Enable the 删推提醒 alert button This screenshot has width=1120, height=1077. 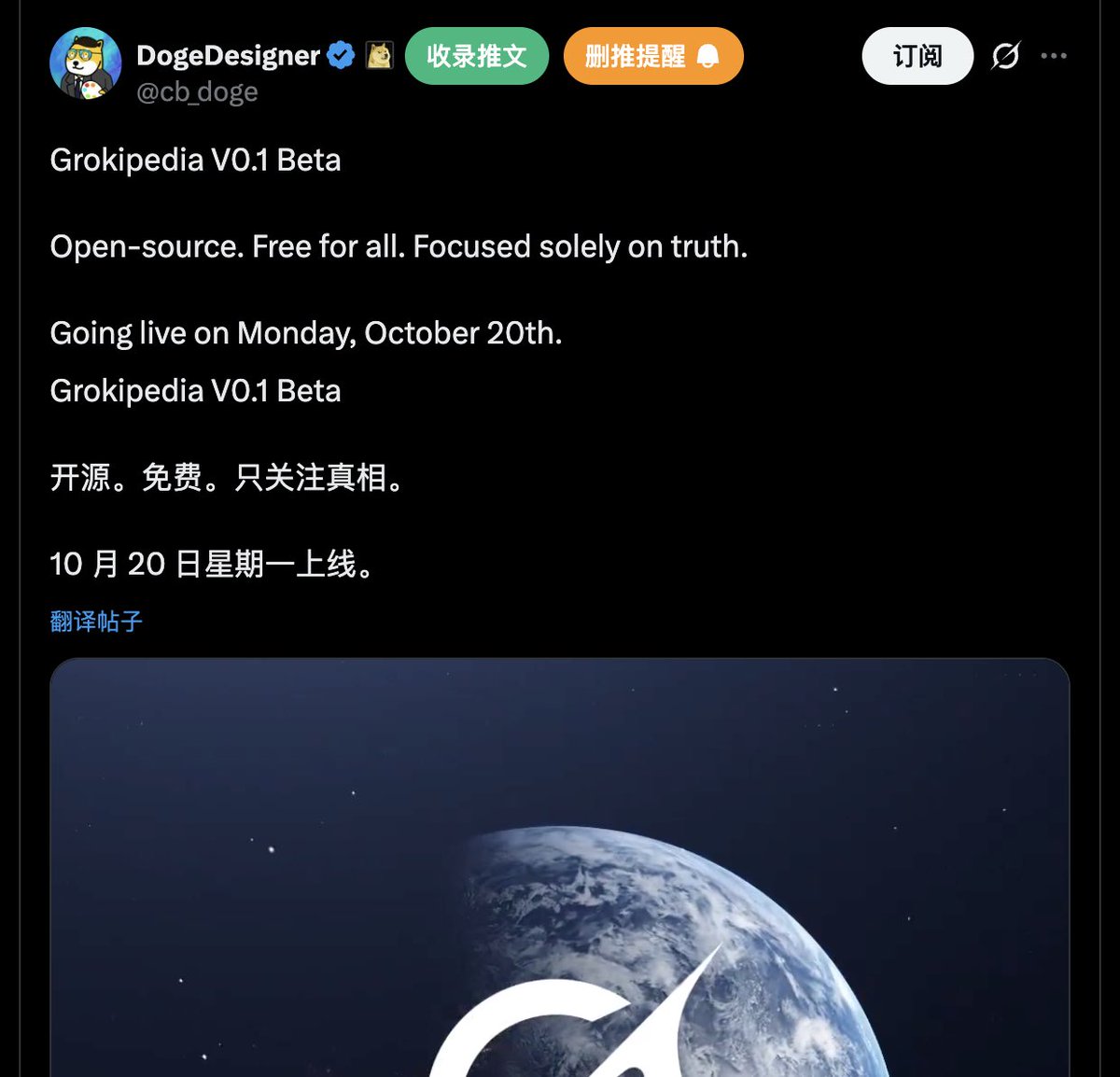652,56
